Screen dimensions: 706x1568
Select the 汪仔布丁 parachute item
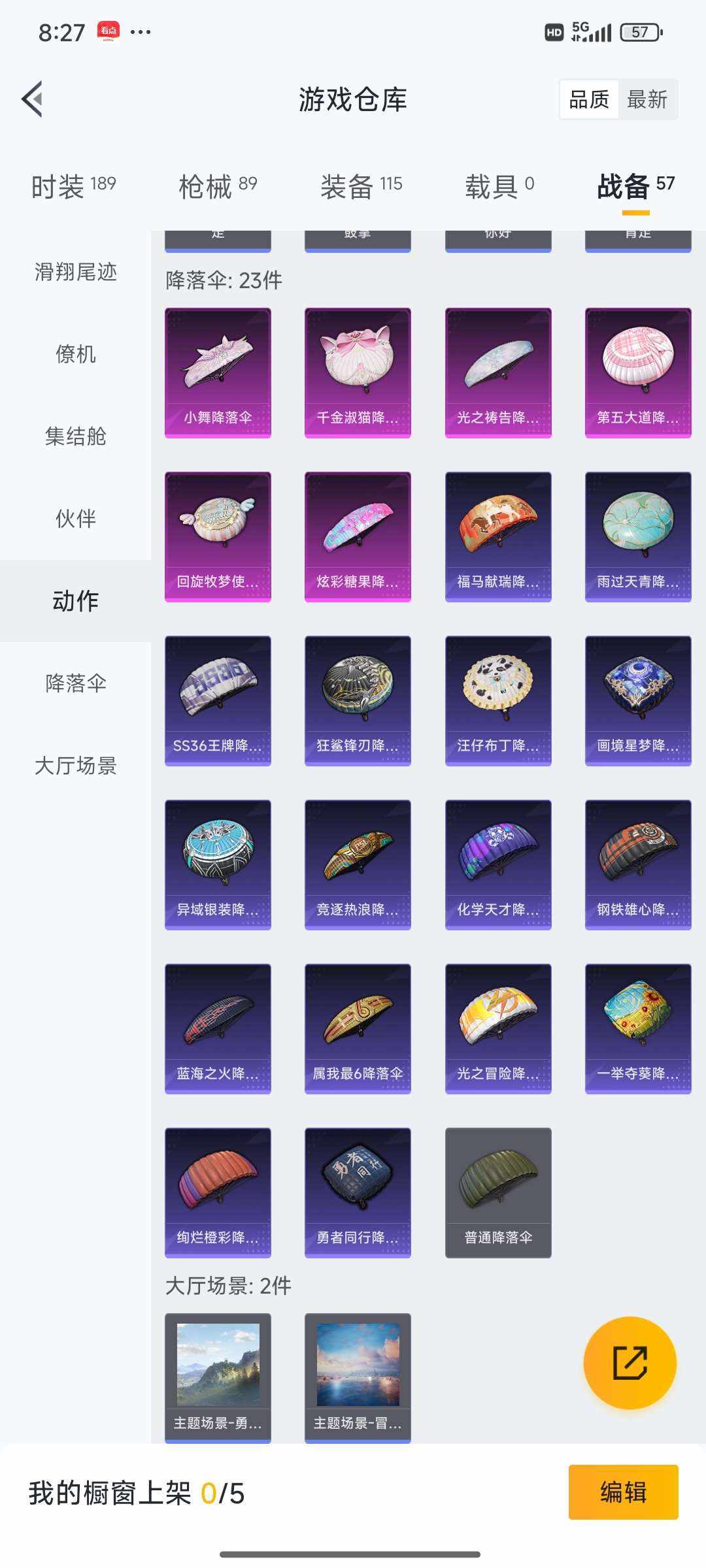click(x=498, y=699)
